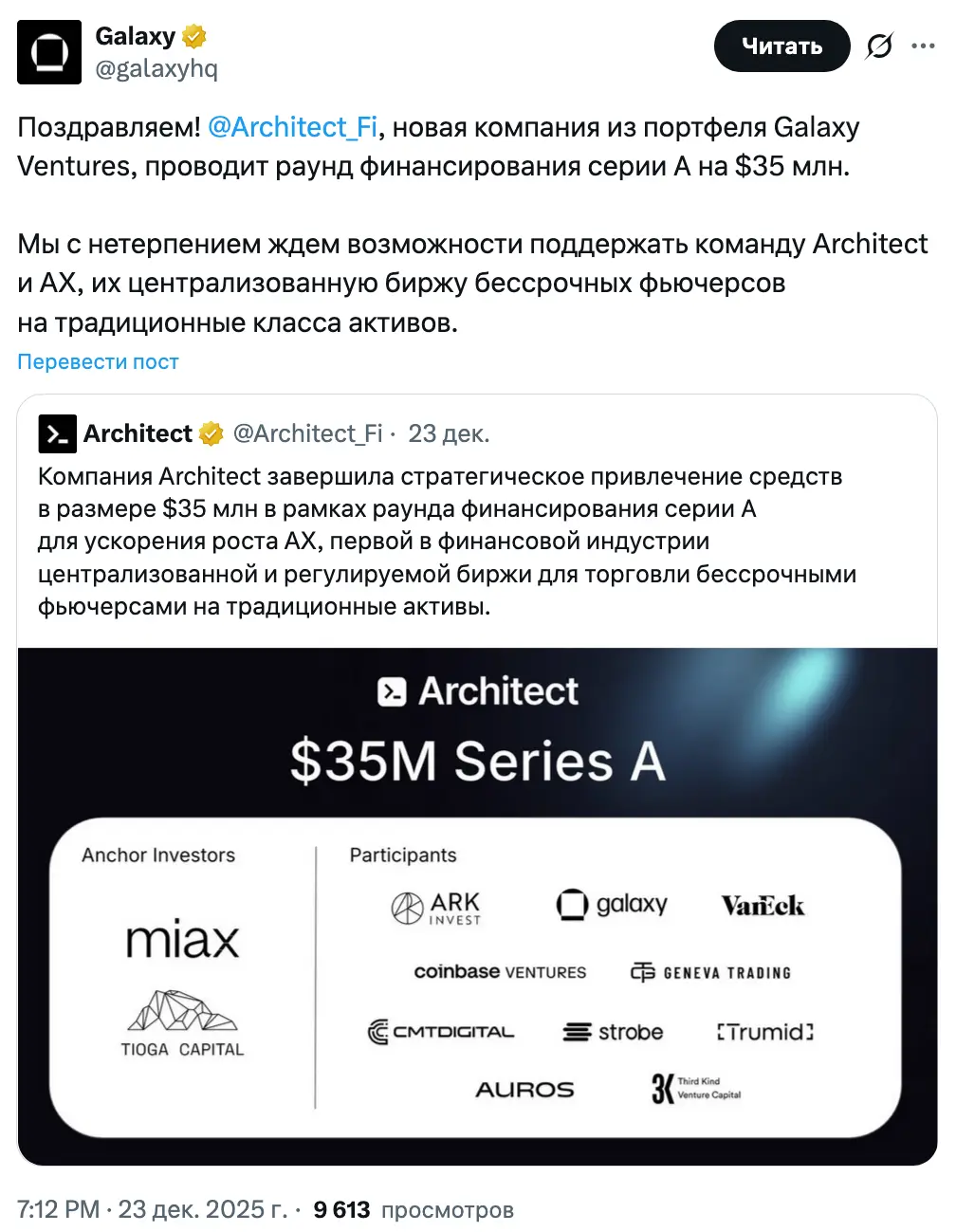Open the @galaxyhq handle
Screen dimensions: 956x1232
(x=156, y=68)
